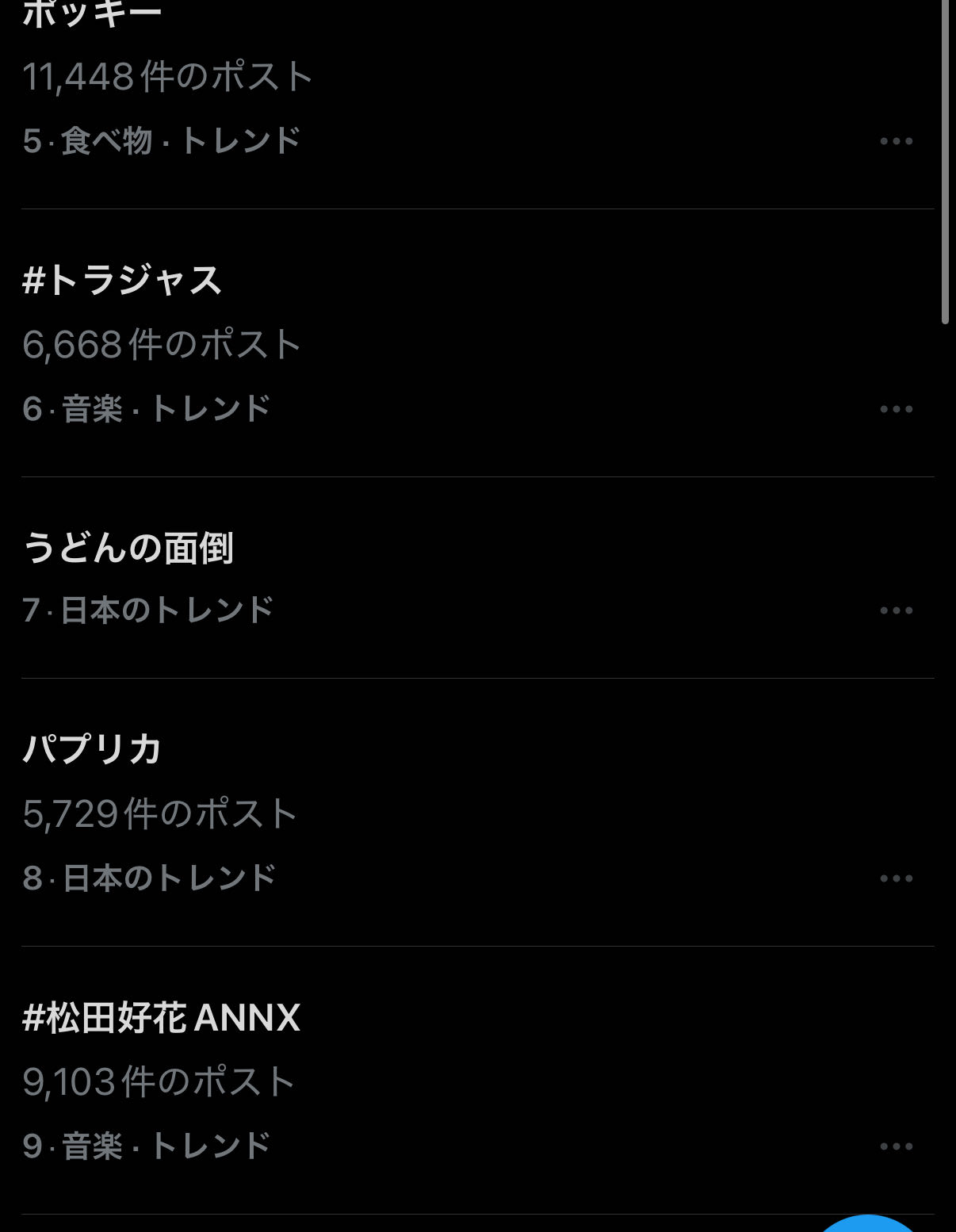Image resolution: width=956 pixels, height=1232 pixels.
Task: Show options for うどんの面倒 trend
Action: pos(896,610)
